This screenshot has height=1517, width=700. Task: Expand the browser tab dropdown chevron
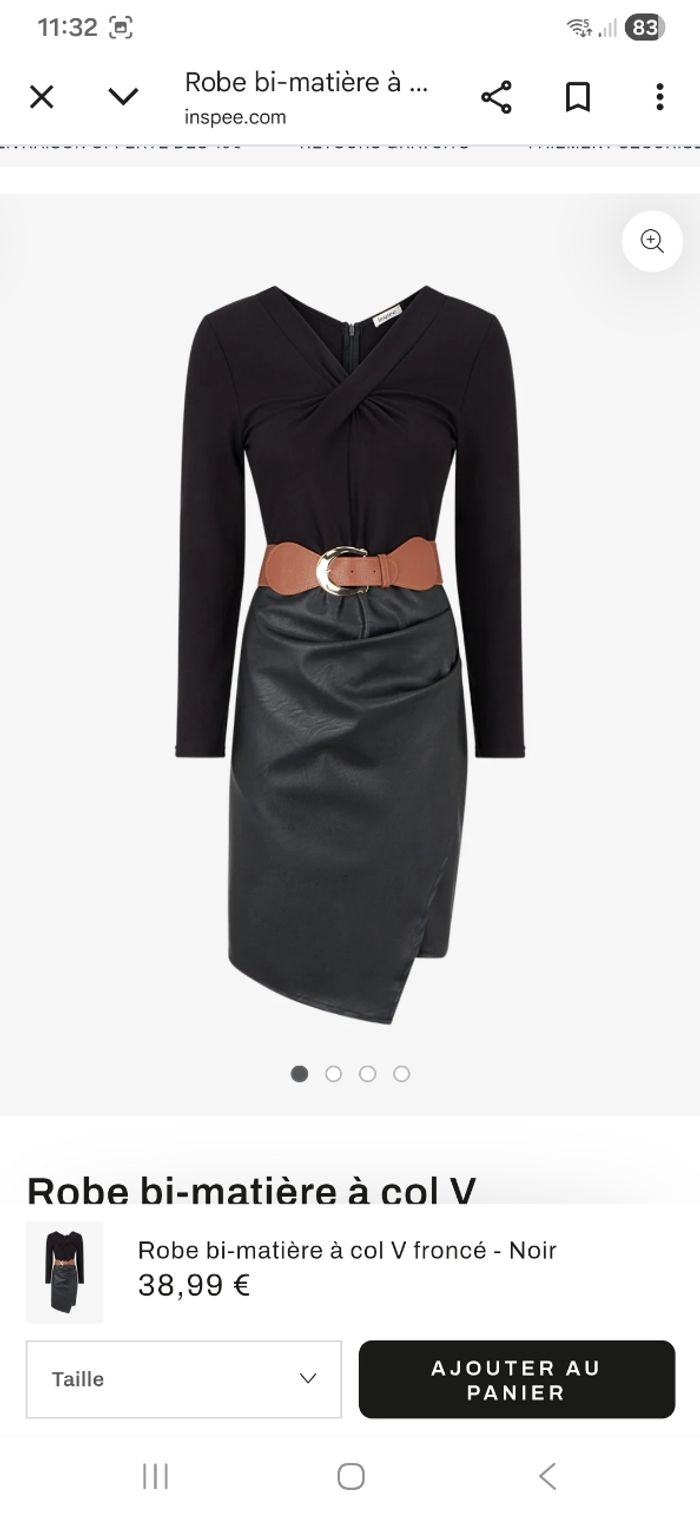click(123, 97)
